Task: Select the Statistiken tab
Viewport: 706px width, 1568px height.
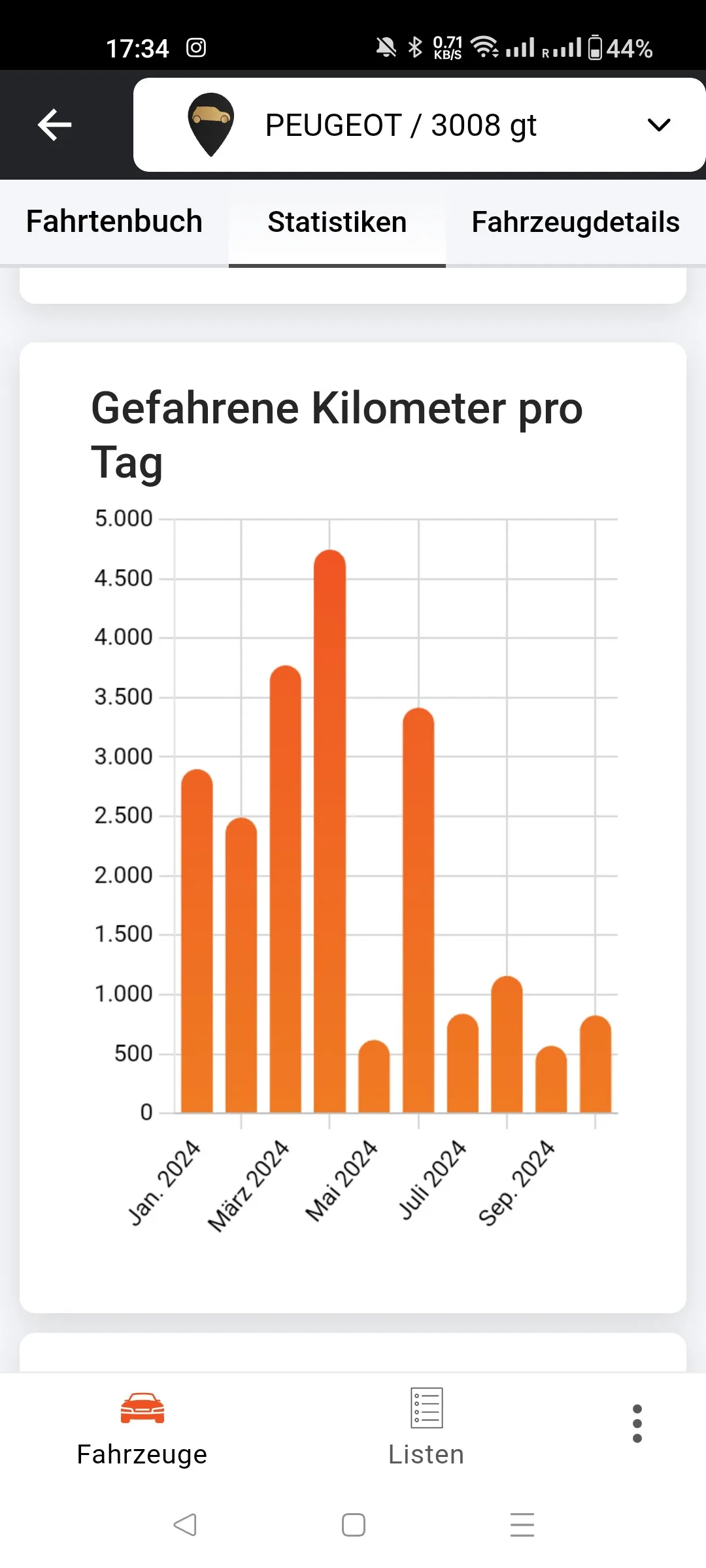Action: tap(337, 222)
